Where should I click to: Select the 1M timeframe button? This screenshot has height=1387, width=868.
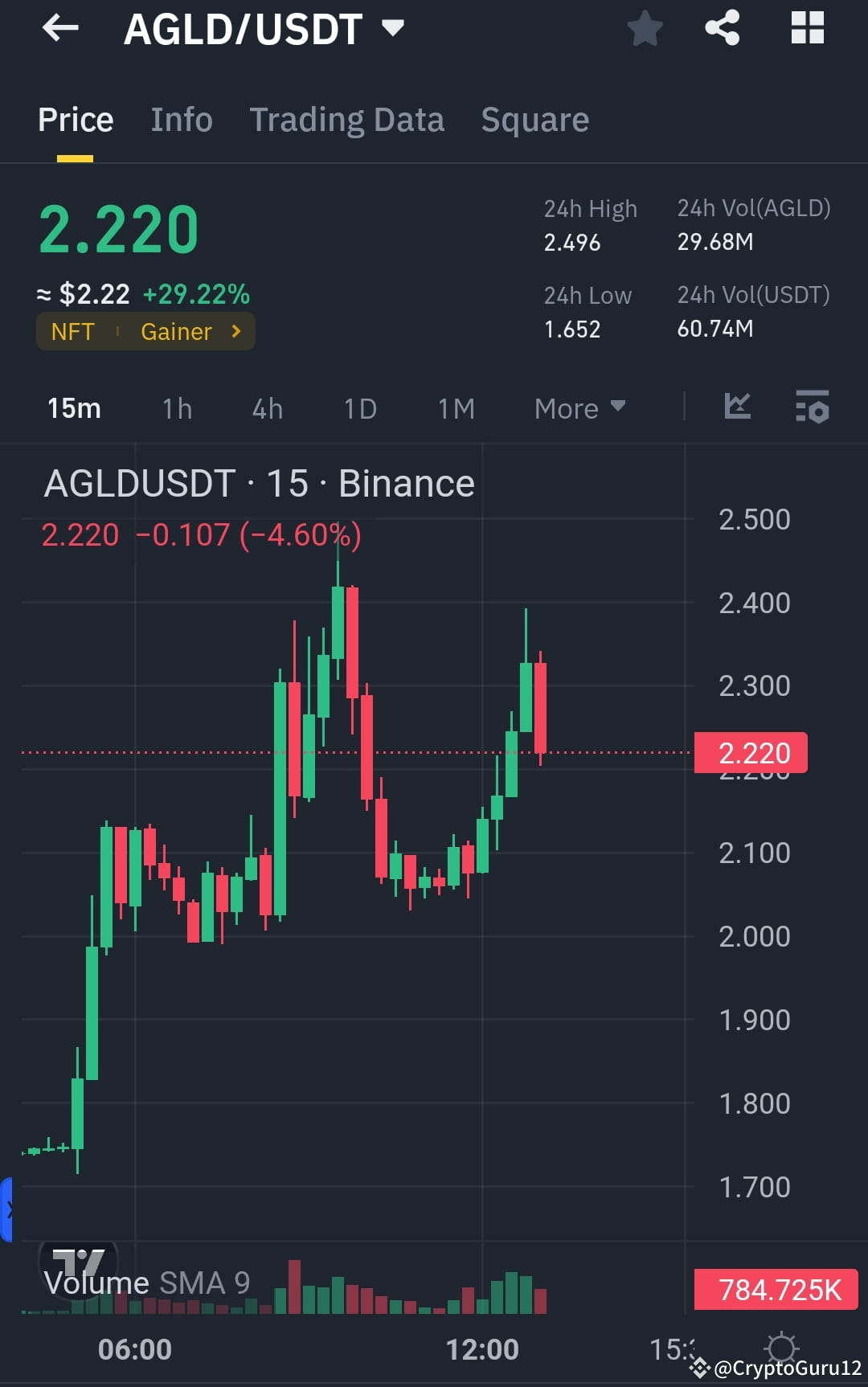point(455,408)
